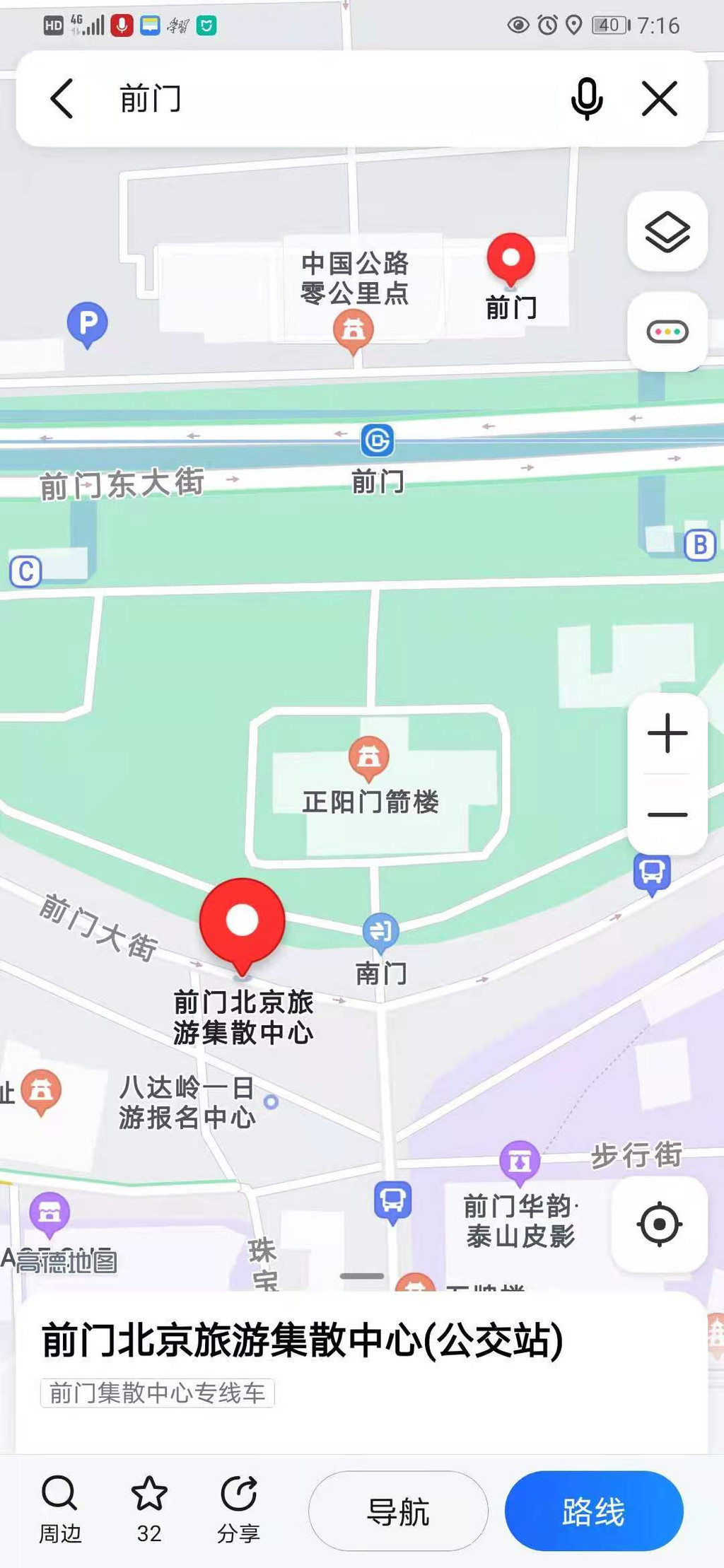Zoom in on the map
Screen dimensions: 724x1568
coord(667,733)
